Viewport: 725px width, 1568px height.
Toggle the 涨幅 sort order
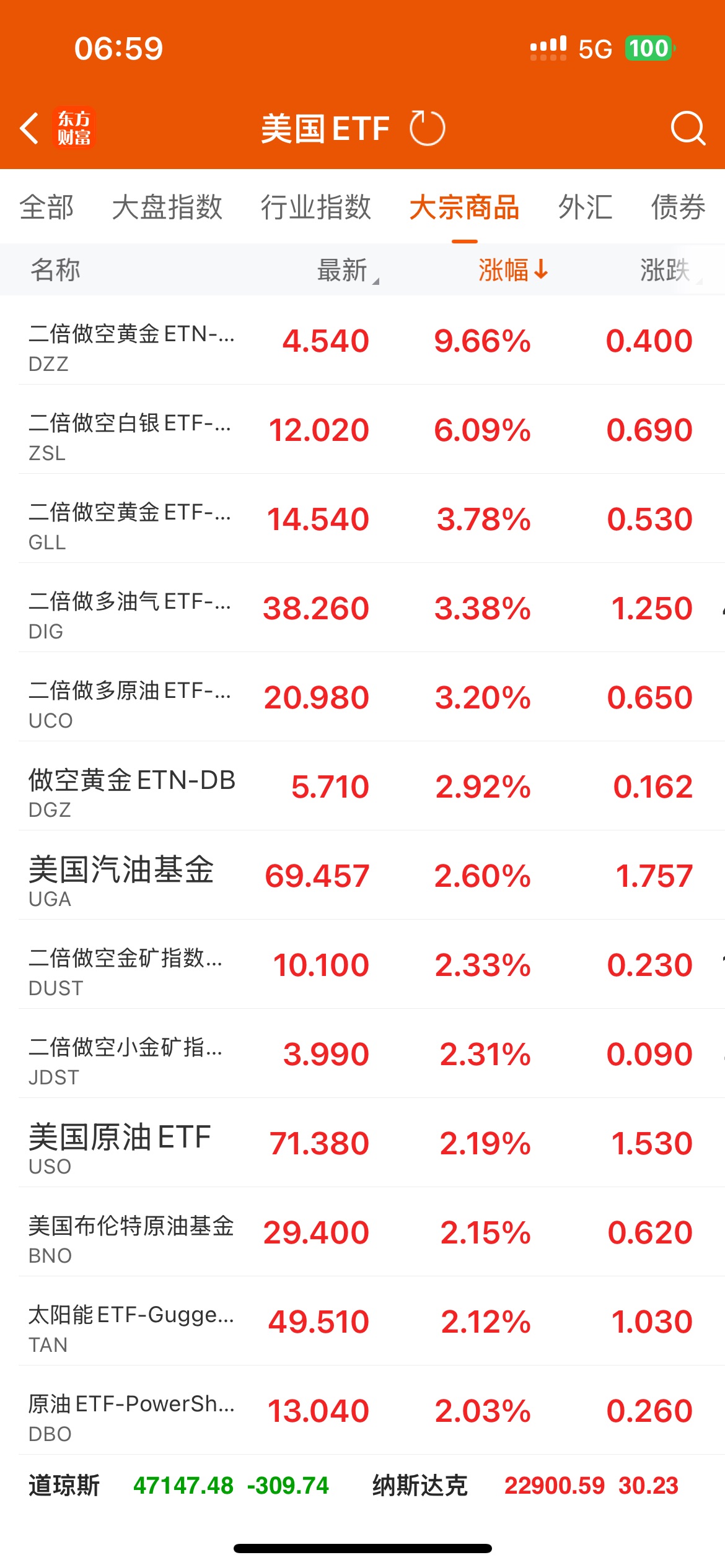point(512,271)
